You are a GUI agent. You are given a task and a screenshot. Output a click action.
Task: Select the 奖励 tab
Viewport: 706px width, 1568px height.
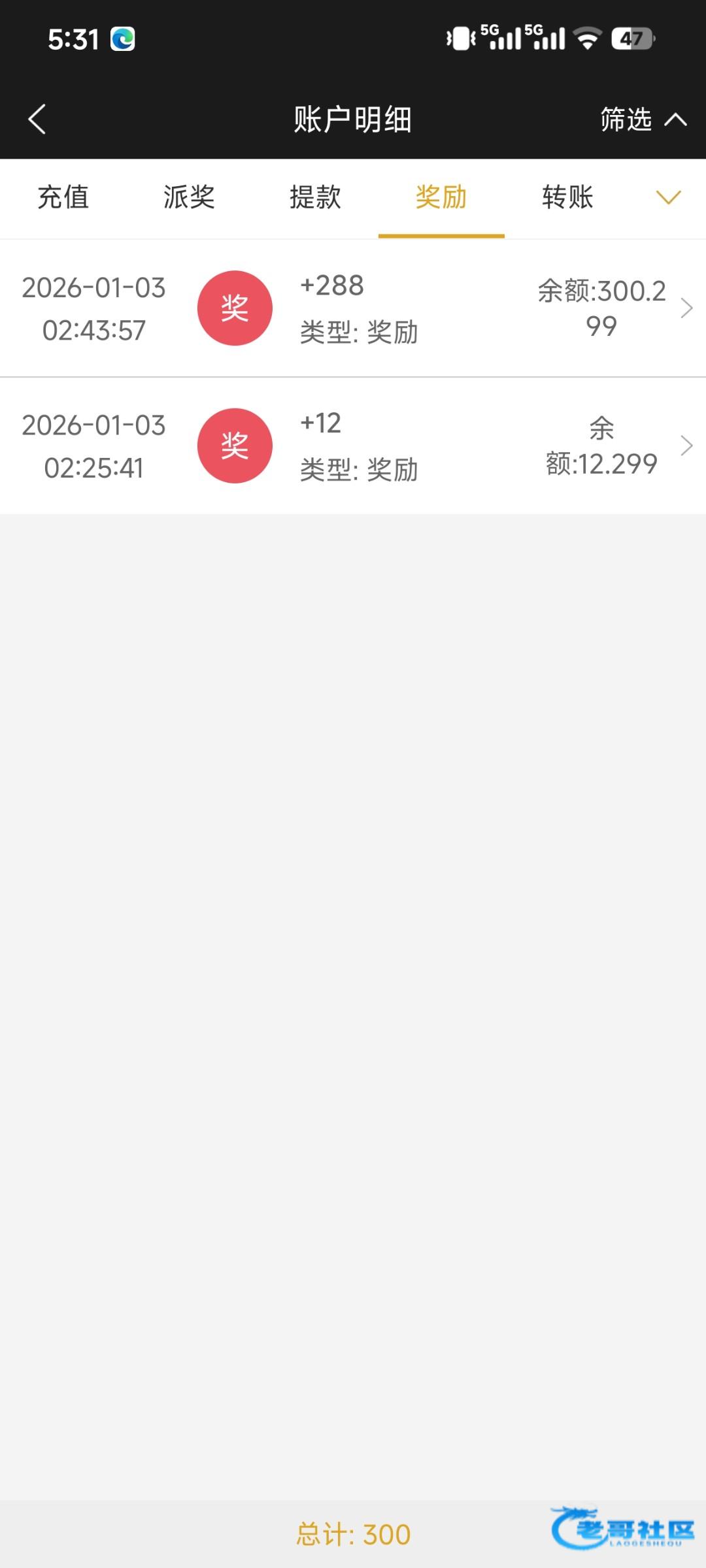tap(441, 197)
